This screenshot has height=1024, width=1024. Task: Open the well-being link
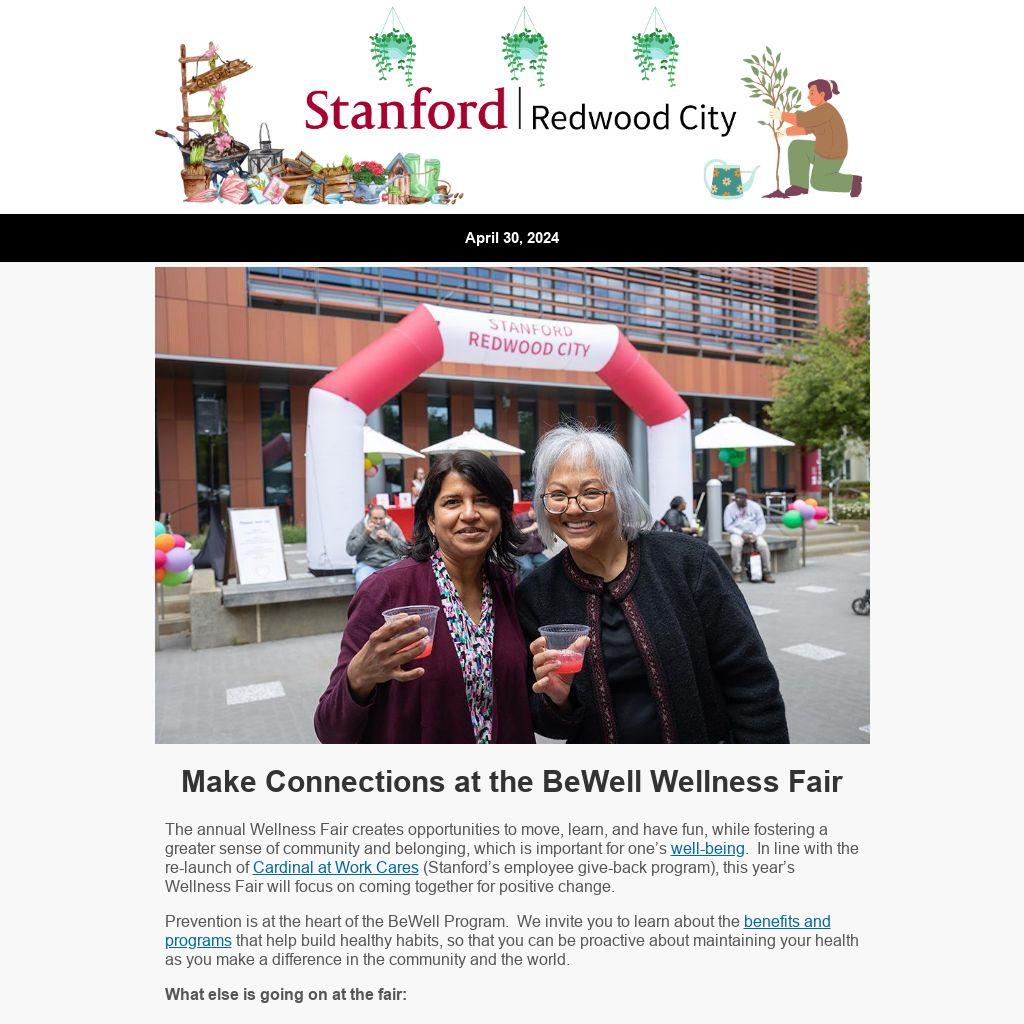[x=707, y=849]
